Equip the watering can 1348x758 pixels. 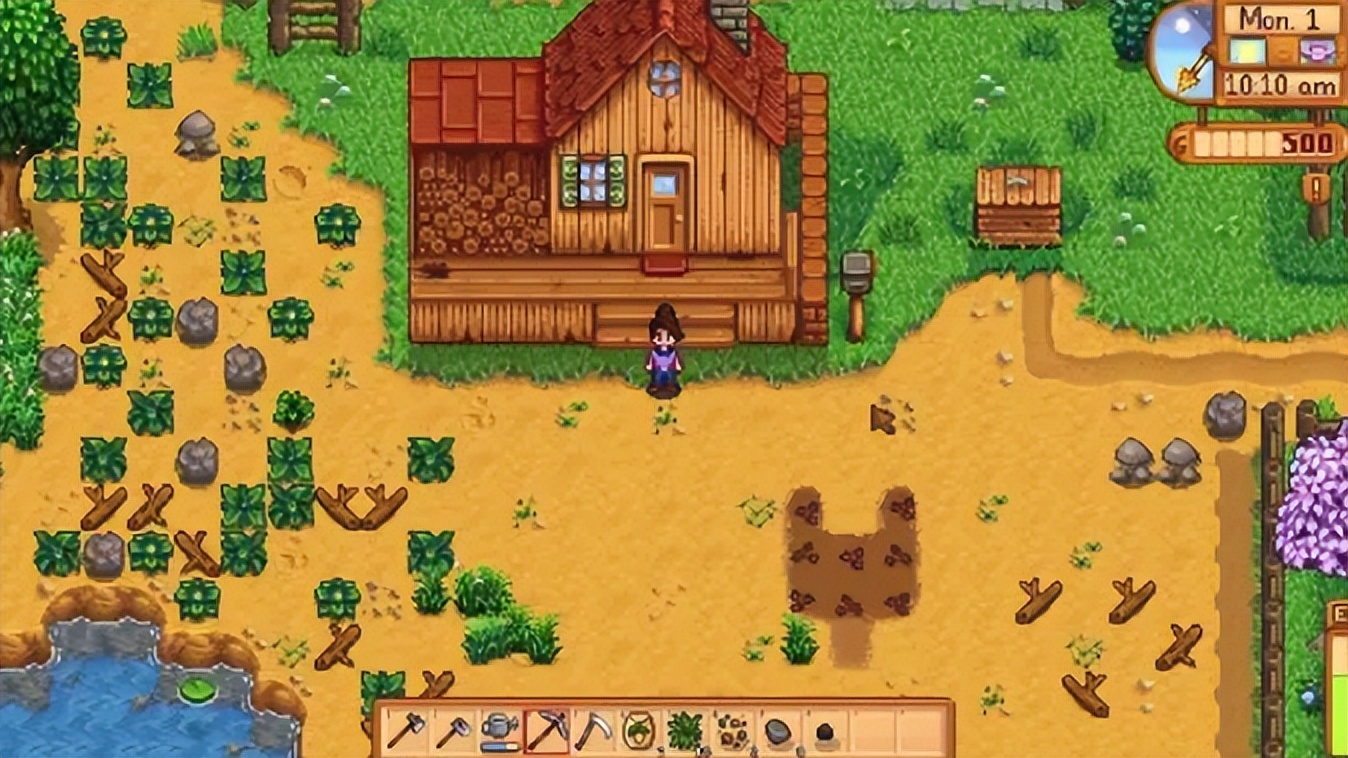(x=499, y=731)
